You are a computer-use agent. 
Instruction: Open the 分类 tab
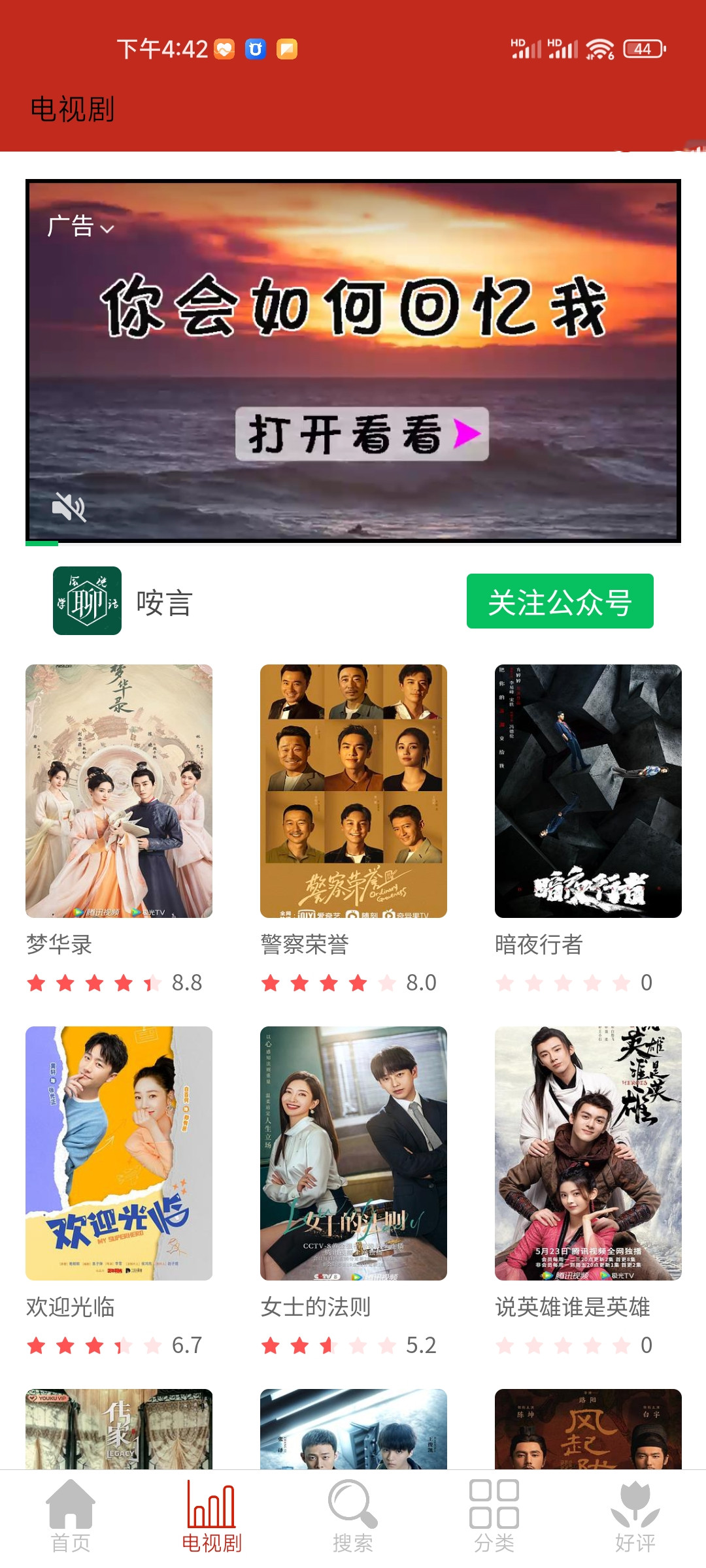coord(494,1516)
